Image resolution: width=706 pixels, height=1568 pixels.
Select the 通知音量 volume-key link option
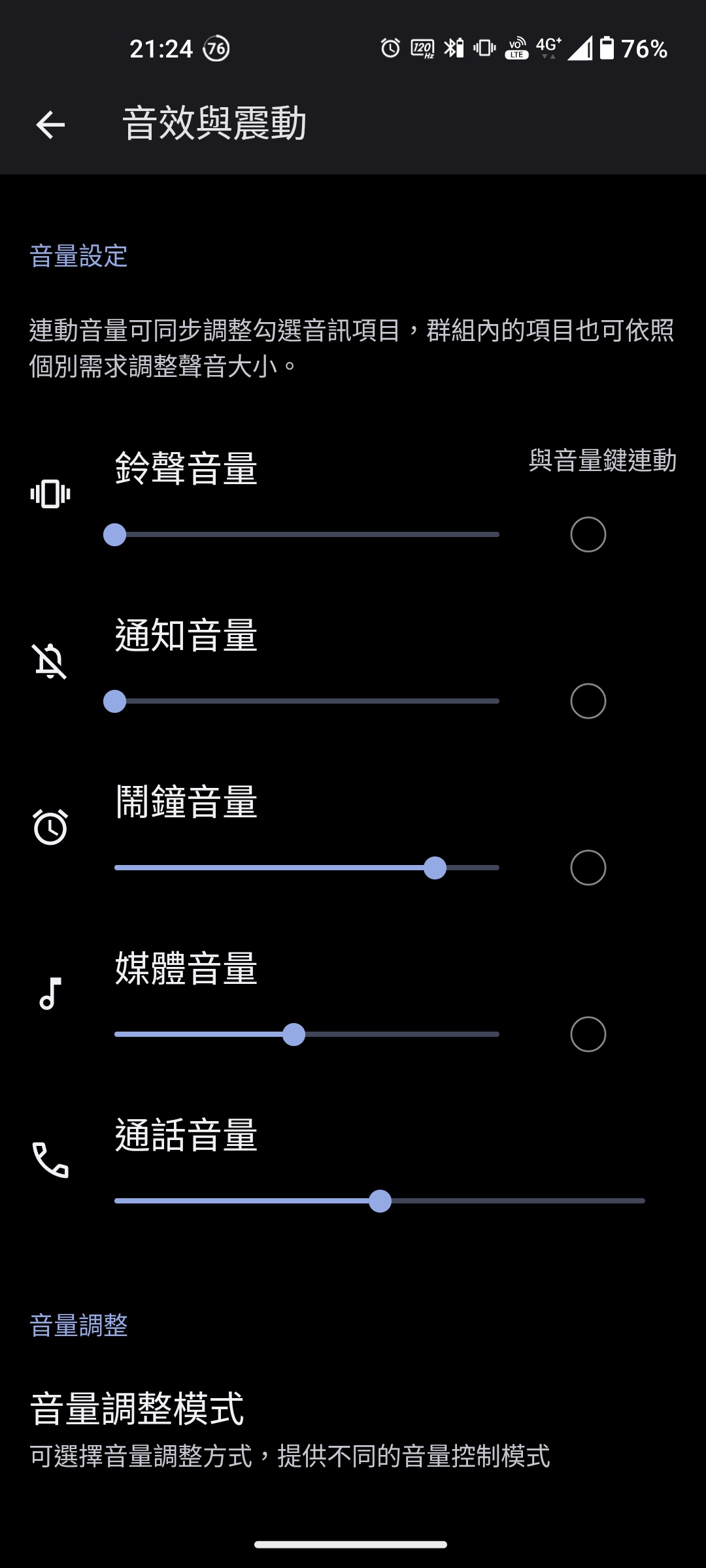point(588,701)
